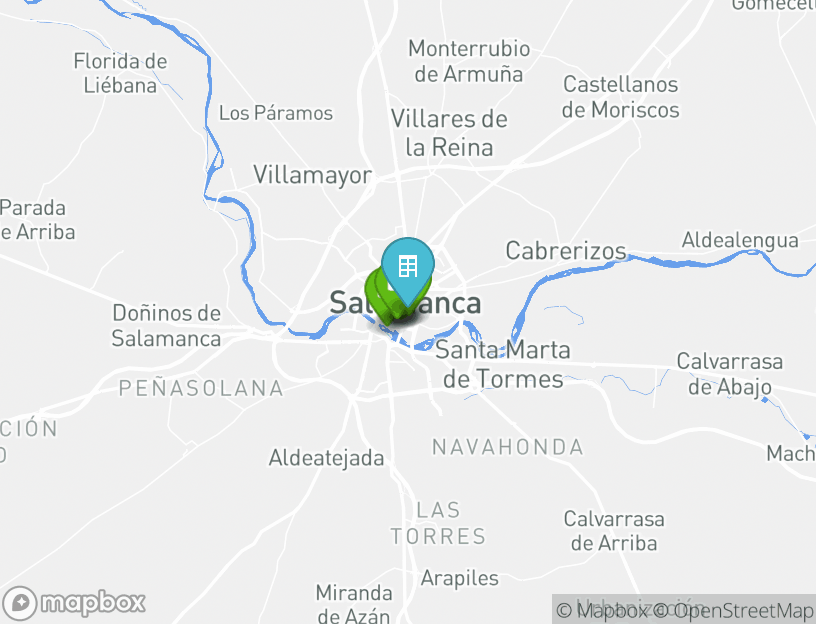816x624 pixels.
Task: Open the © Mapbox attribution link
Action: [602, 610]
